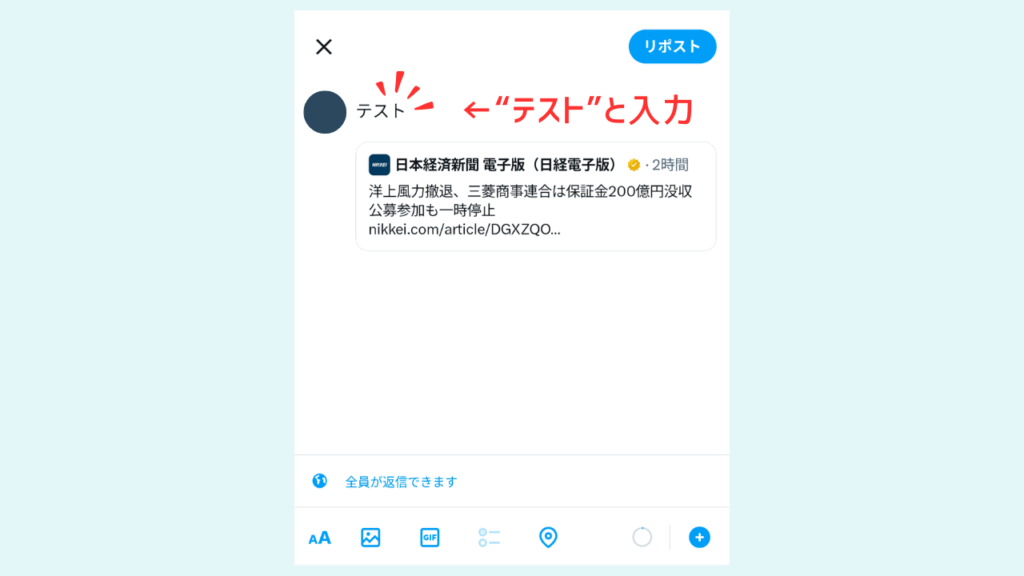Change reply setting 全員が返信できます
Viewport: 1024px width, 576px height.
(x=400, y=481)
